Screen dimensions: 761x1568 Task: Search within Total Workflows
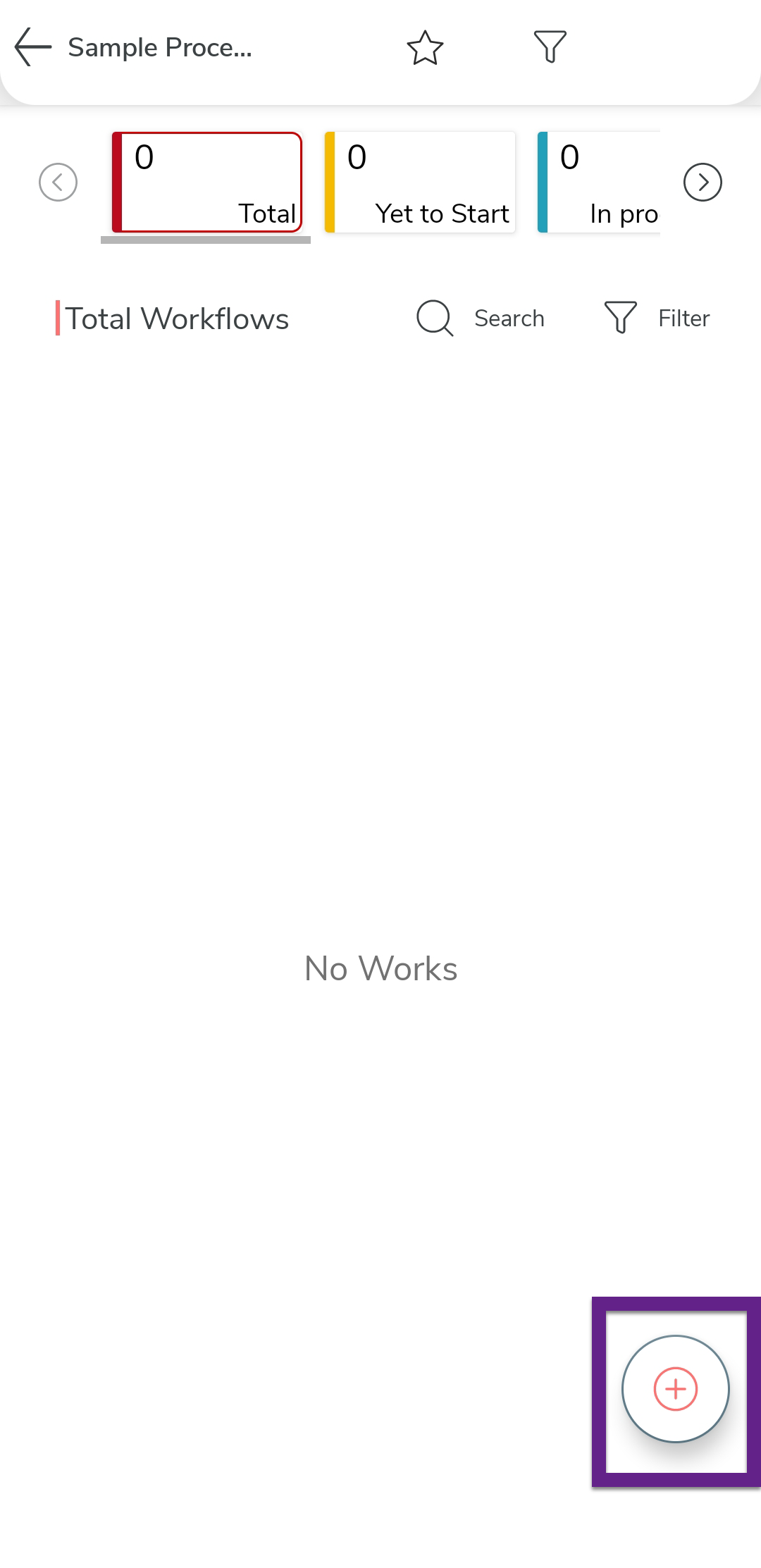[481, 319]
